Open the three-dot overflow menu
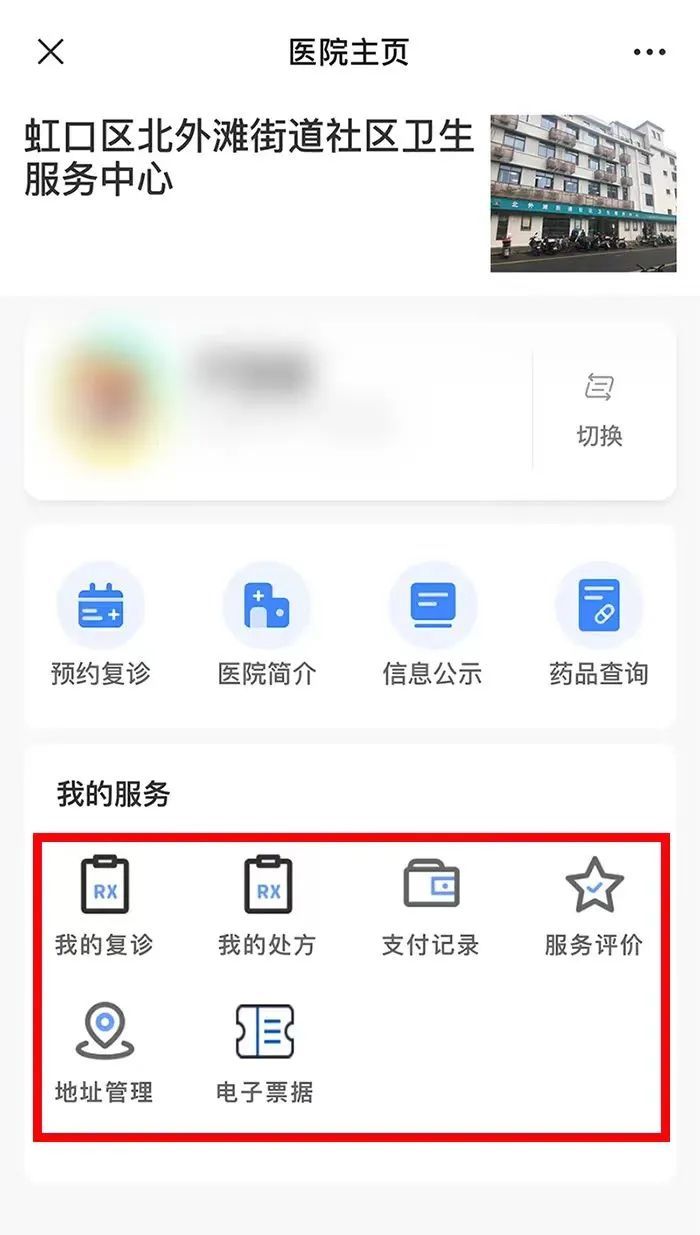The image size is (700, 1235). (649, 52)
